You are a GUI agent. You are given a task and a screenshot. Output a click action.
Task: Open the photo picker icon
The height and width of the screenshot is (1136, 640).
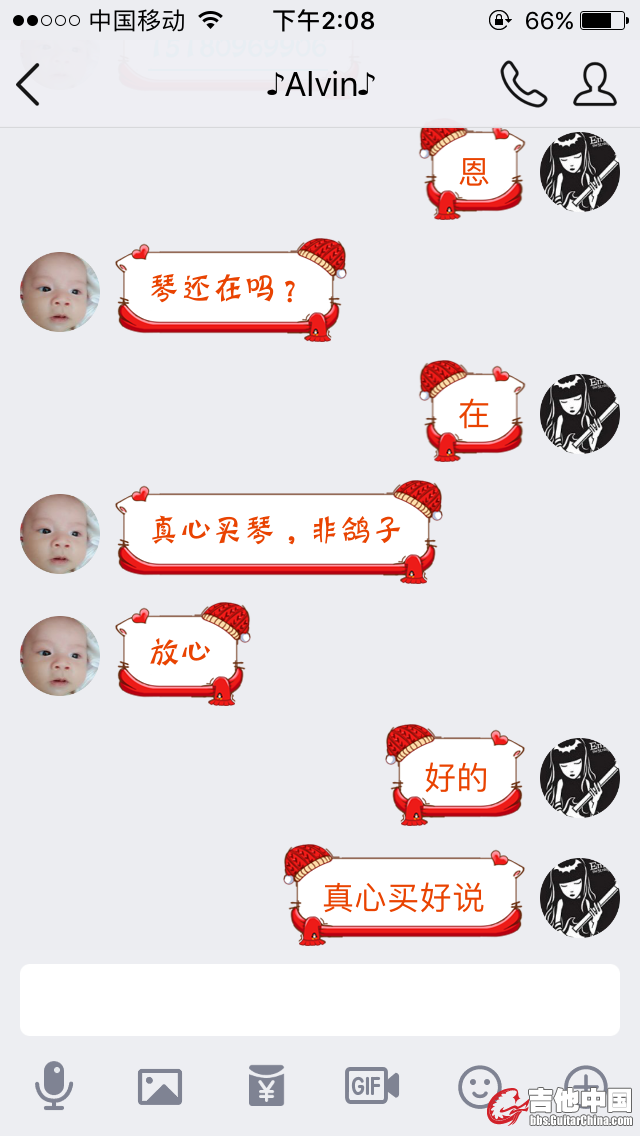click(160, 1086)
